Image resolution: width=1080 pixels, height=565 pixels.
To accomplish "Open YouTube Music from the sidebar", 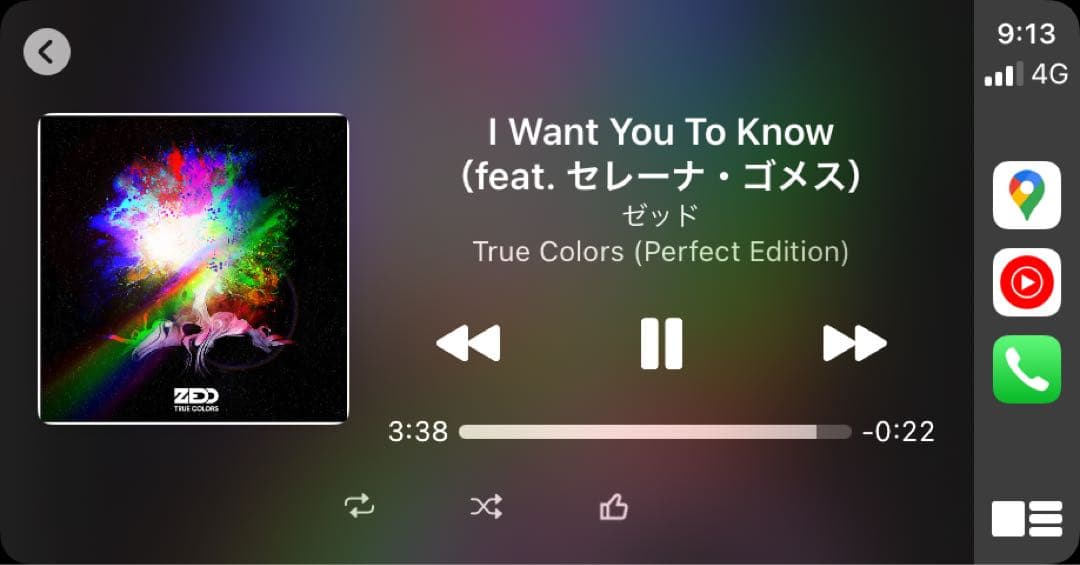I will (x=1026, y=282).
